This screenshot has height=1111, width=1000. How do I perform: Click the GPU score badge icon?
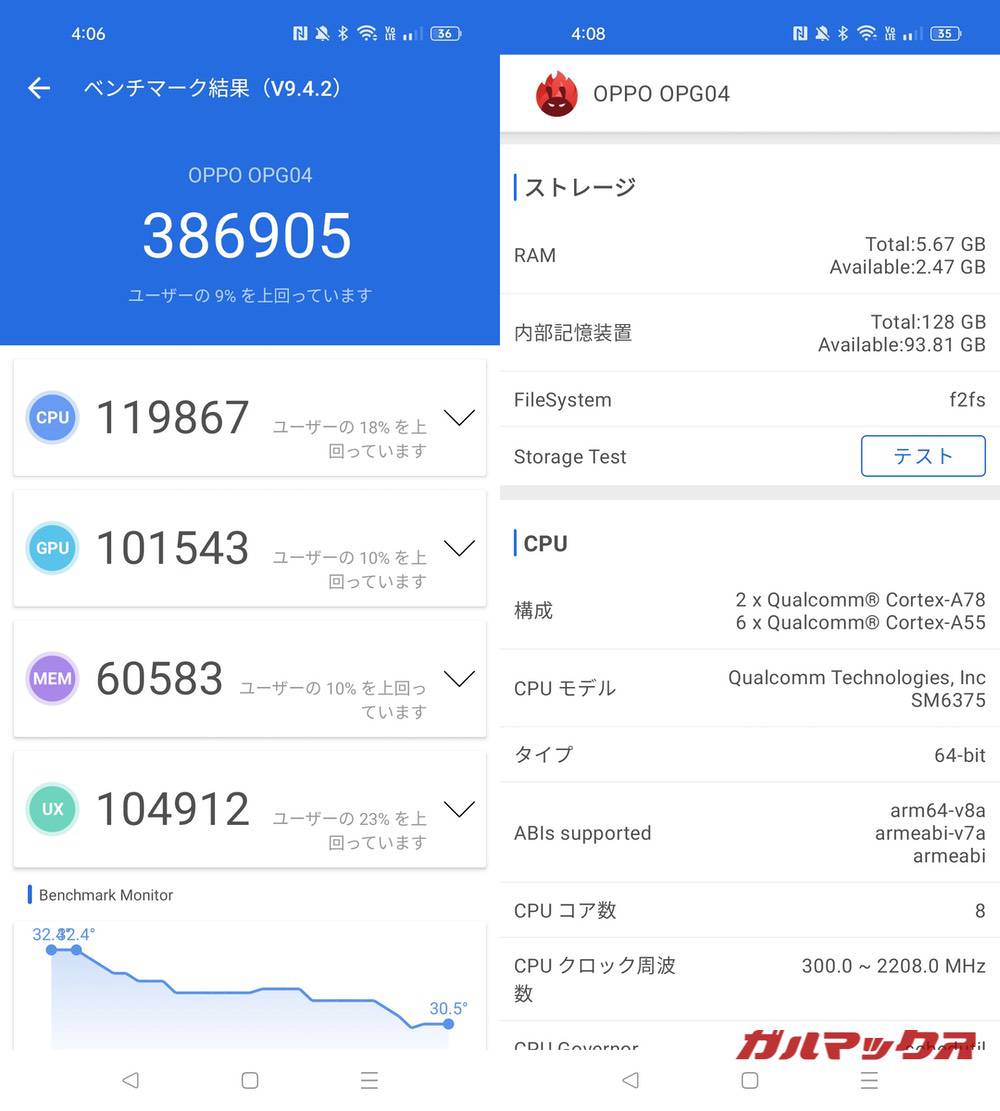pyautogui.click(x=52, y=548)
